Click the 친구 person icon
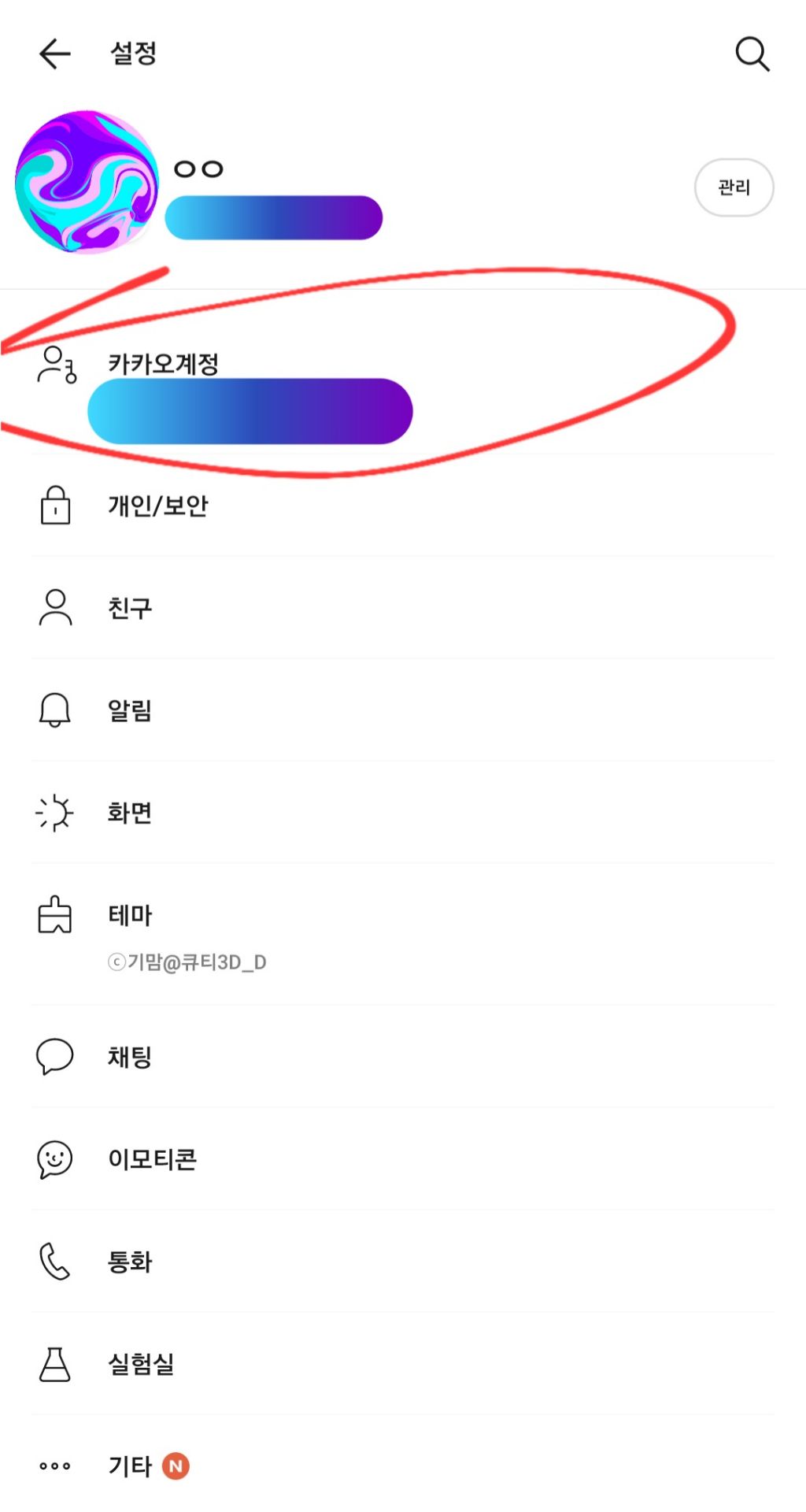 pyautogui.click(x=54, y=608)
